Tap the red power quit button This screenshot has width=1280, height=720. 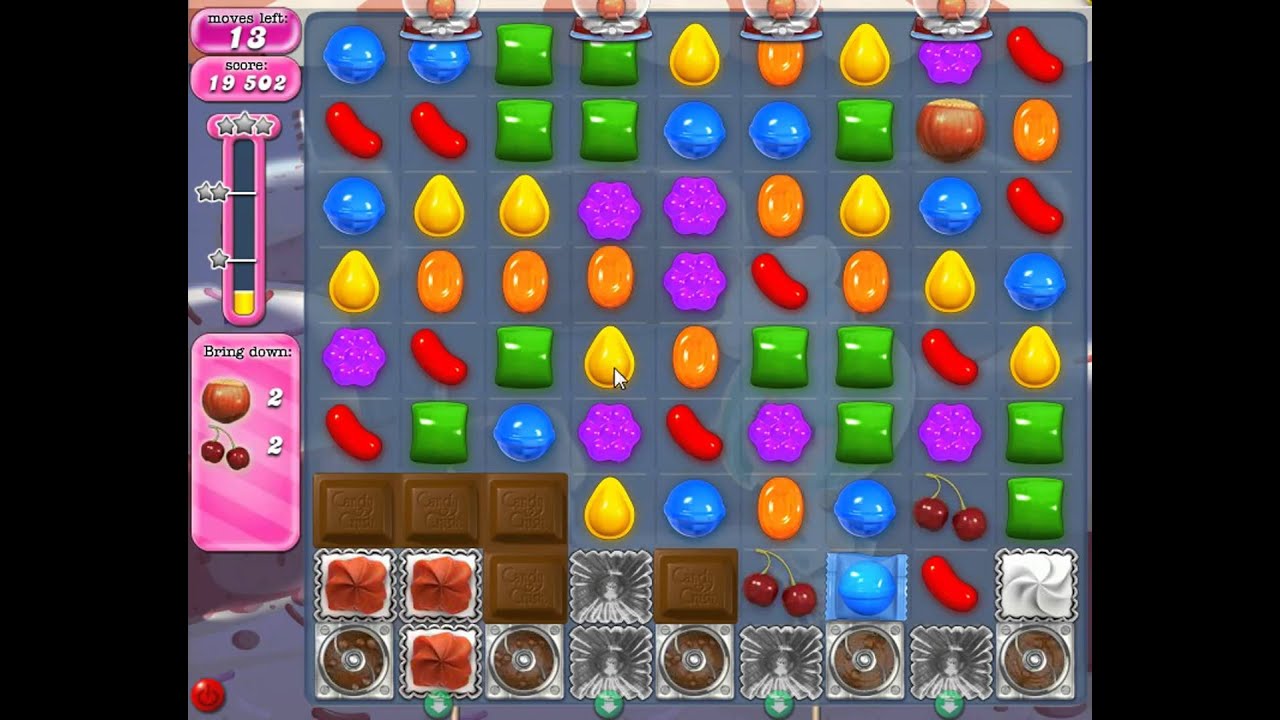207,693
